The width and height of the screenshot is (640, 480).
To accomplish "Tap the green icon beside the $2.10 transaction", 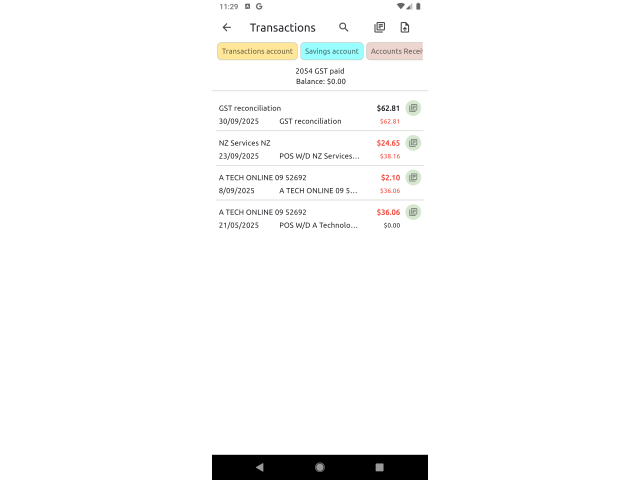I will point(413,177).
